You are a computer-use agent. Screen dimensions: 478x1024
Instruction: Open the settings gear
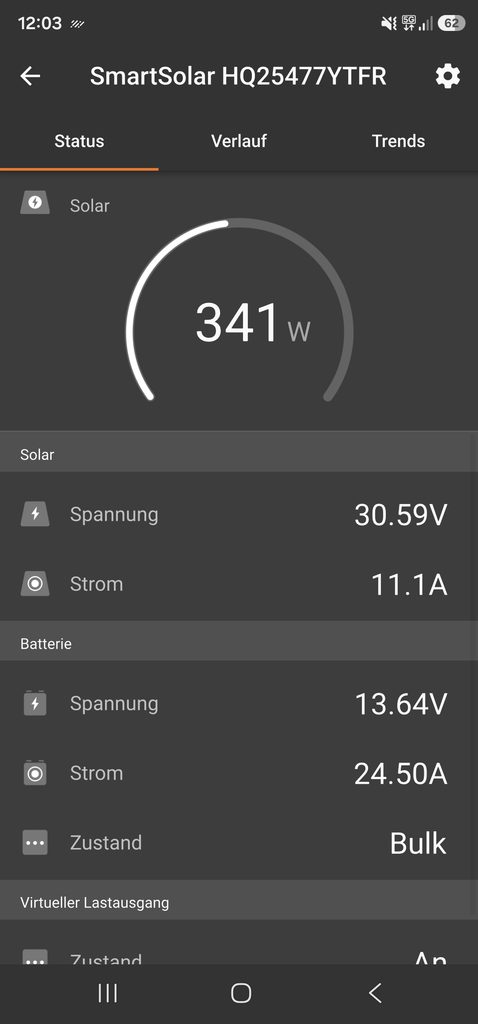(x=447, y=76)
